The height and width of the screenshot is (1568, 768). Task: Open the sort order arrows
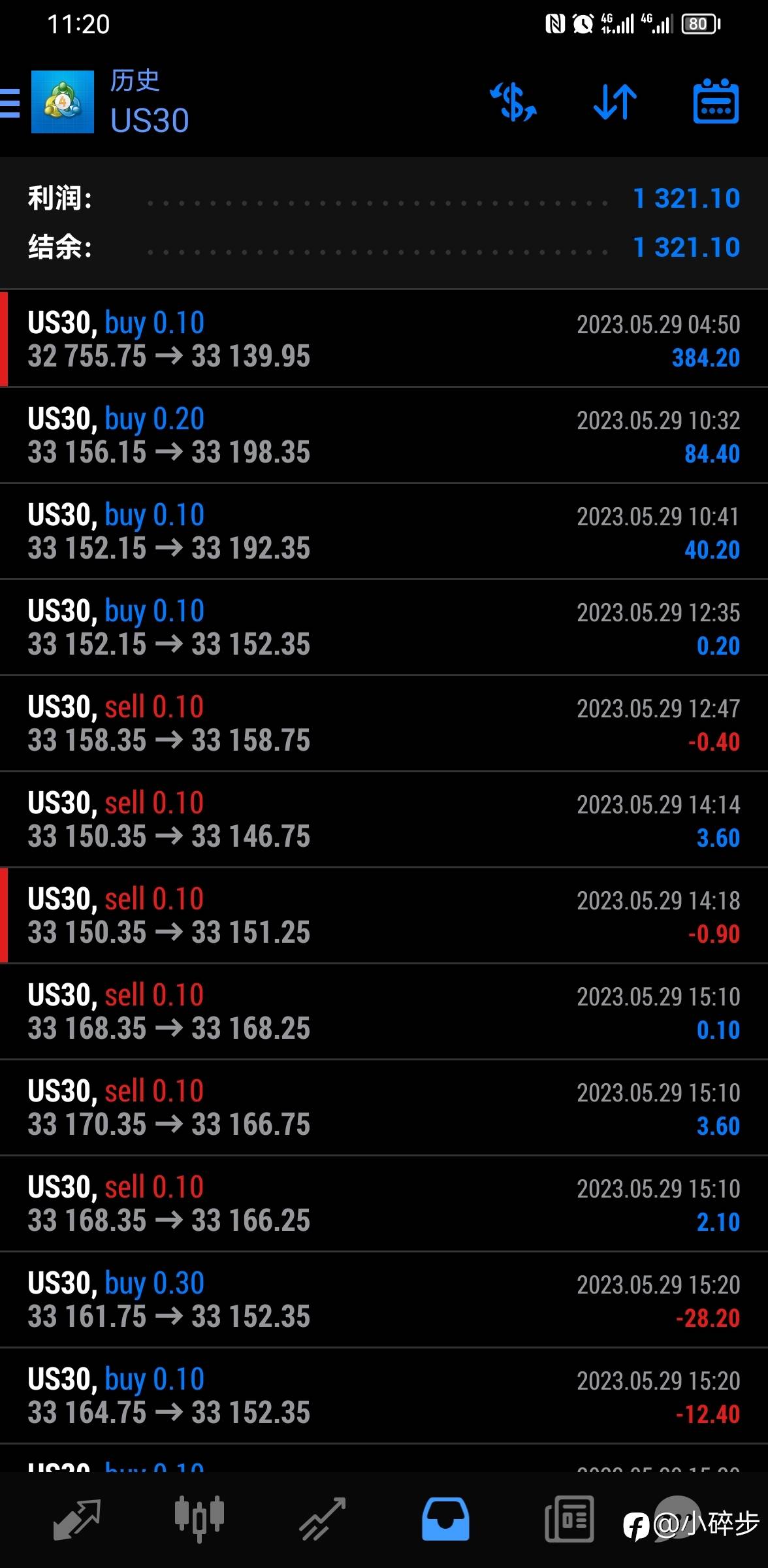point(615,102)
